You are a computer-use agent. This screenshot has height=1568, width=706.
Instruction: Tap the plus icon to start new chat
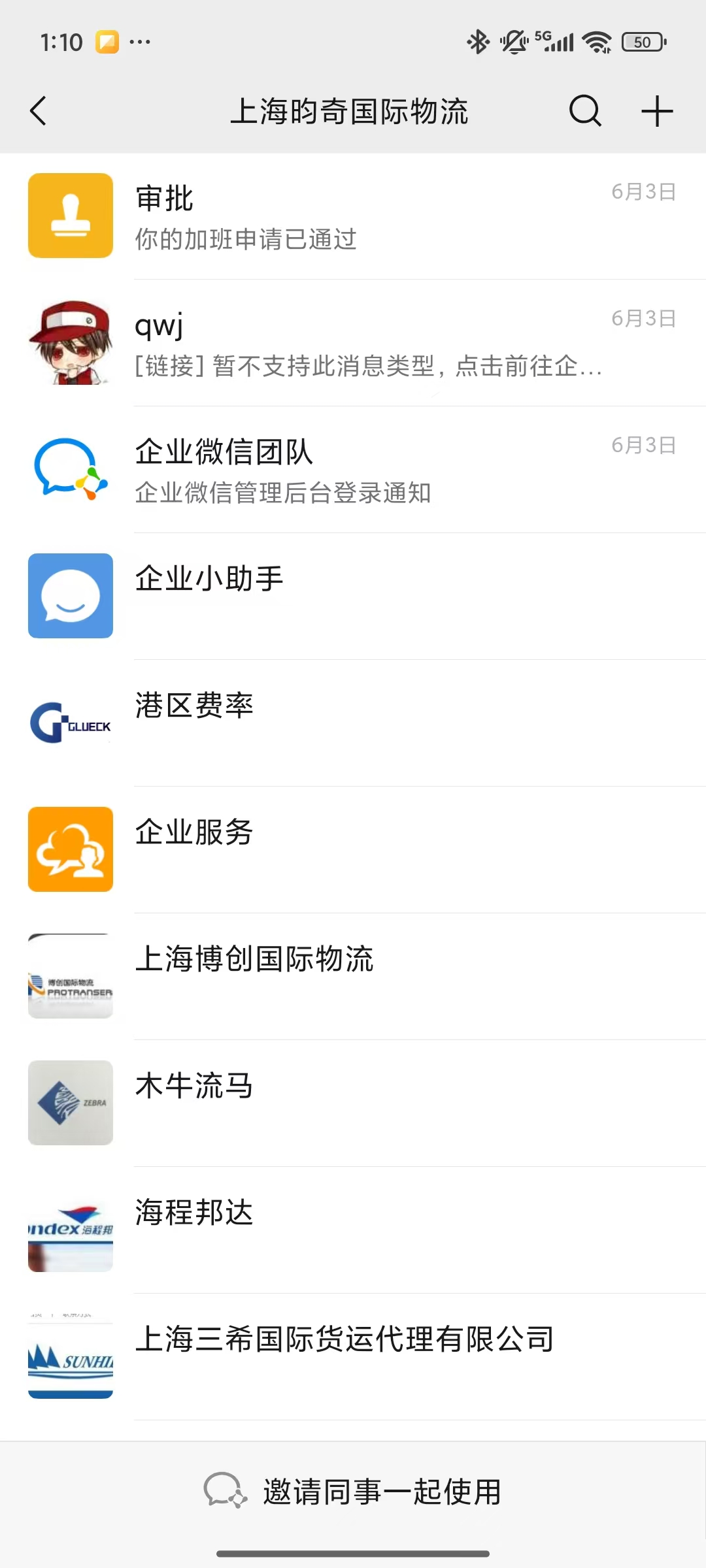(656, 111)
